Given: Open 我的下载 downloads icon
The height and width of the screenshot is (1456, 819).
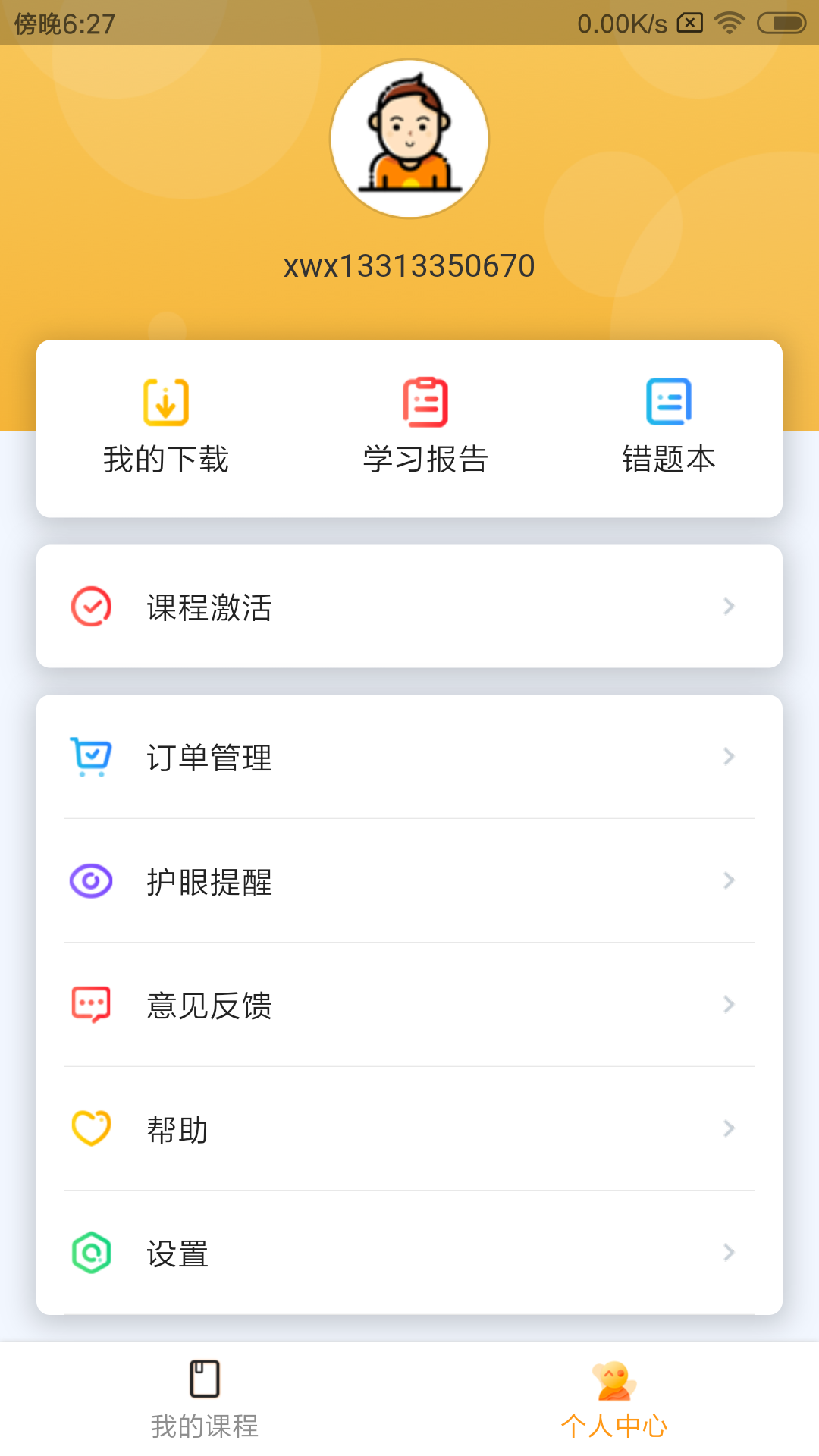Looking at the screenshot, I should point(165,402).
